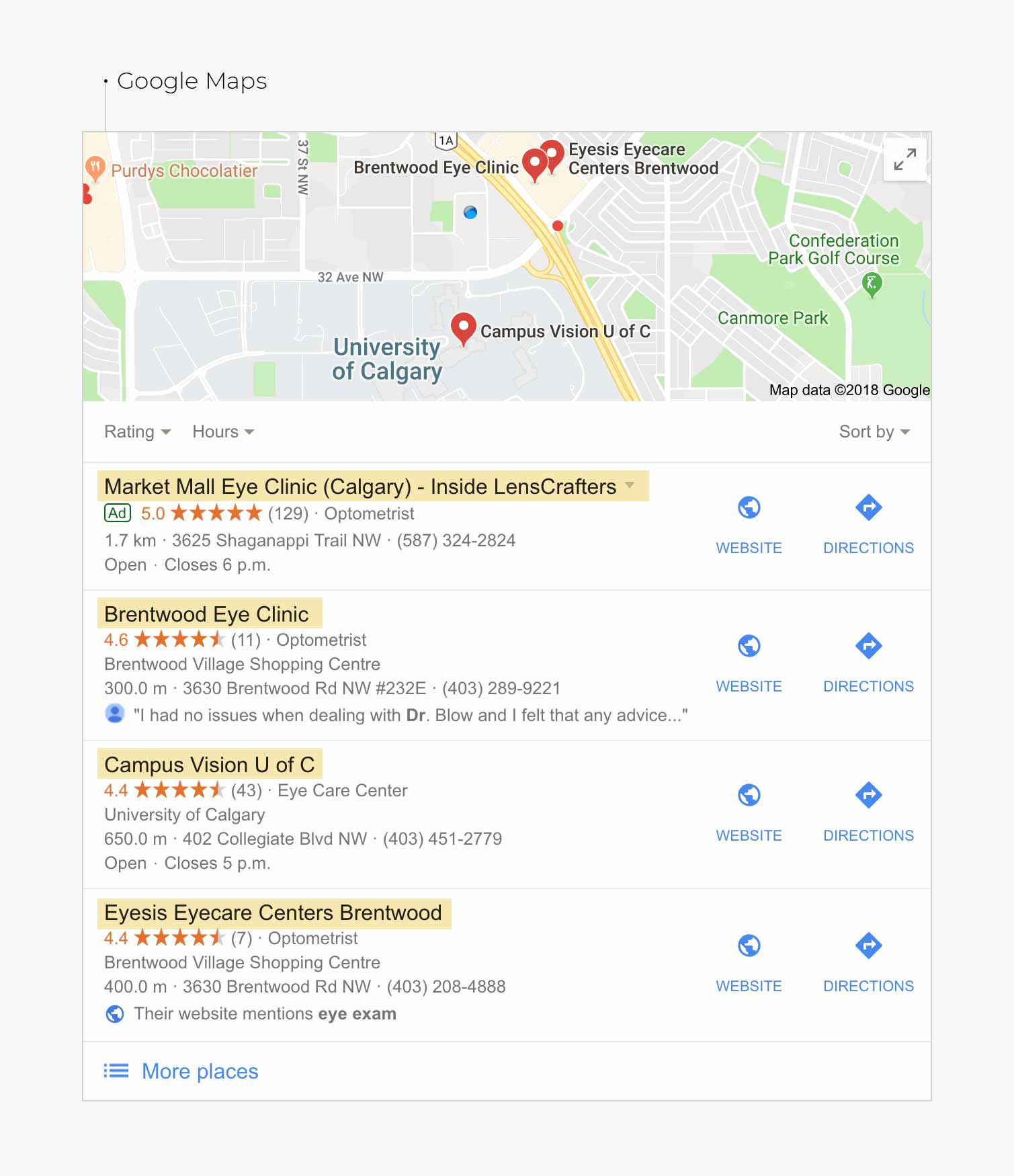The image size is (1014, 1176).
Task: Click the reviewer avatar on Brentwood review
Action: [x=116, y=714]
